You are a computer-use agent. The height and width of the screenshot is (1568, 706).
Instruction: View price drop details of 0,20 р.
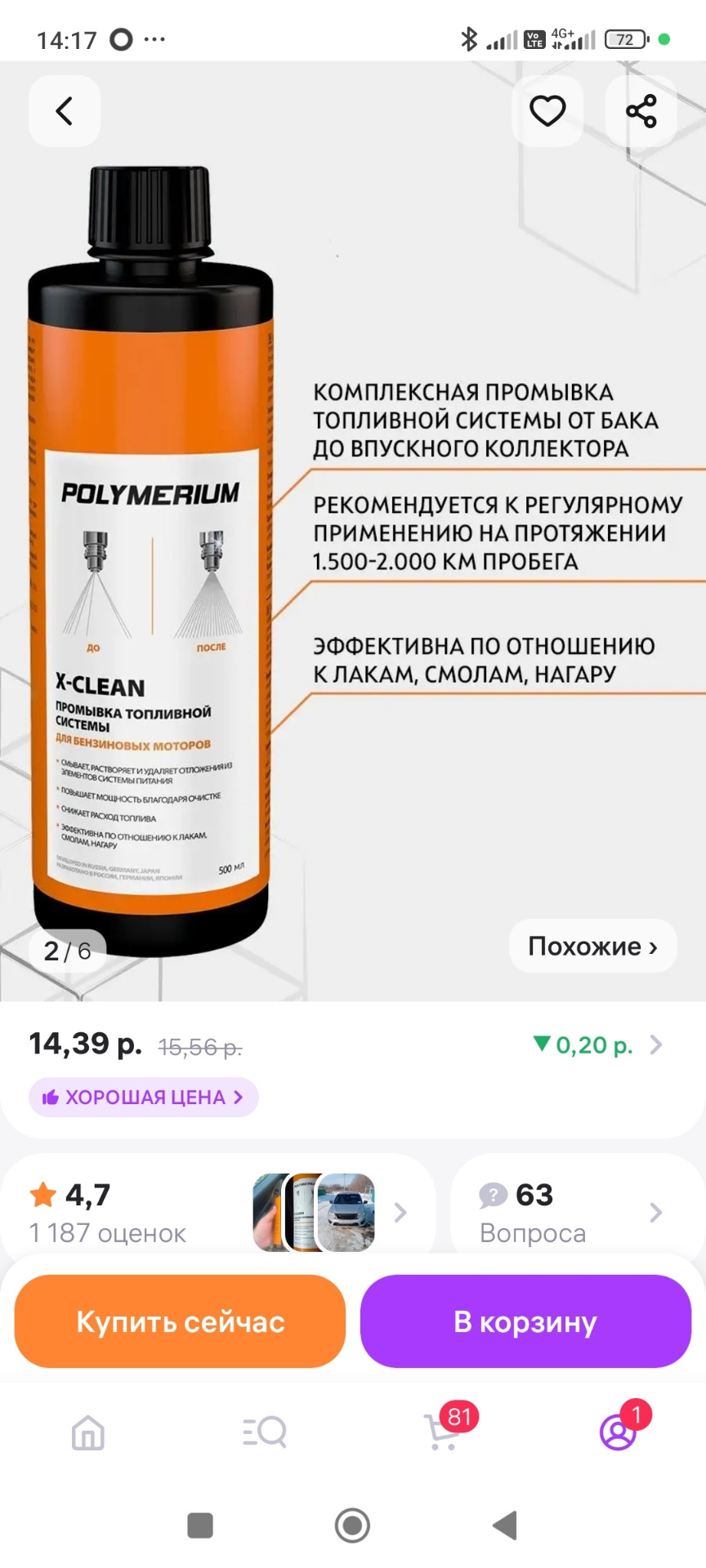[x=597, y=1045]
